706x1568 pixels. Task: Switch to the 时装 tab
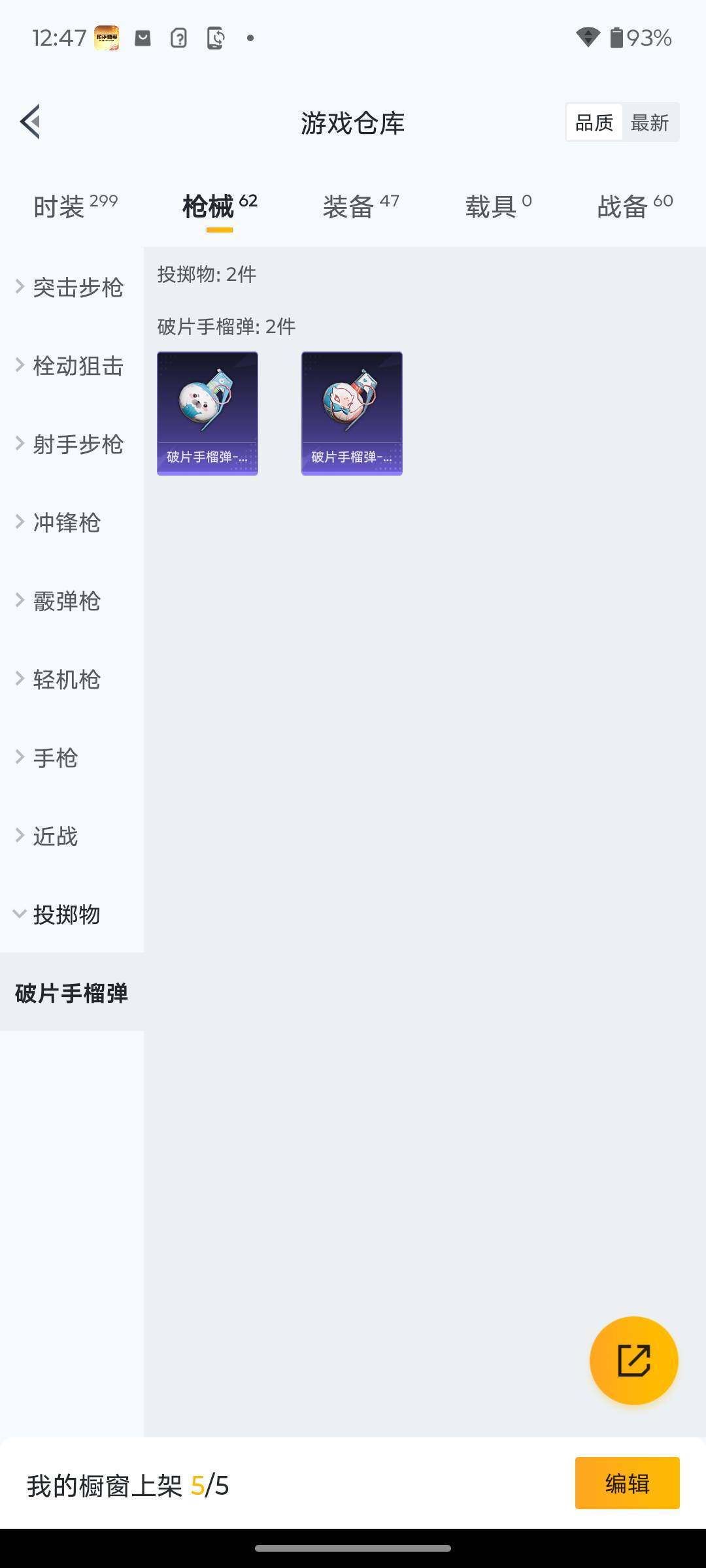(75, 206)
